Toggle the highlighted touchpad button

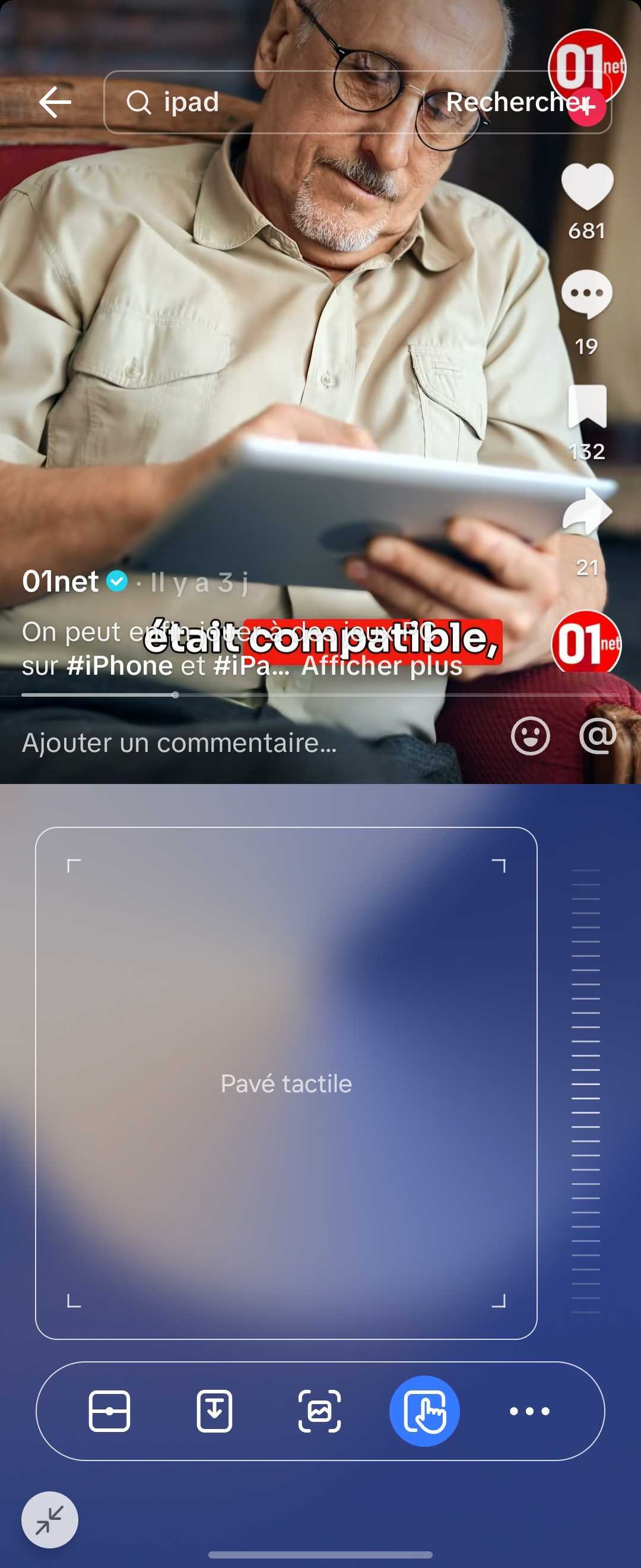coord(424,1411)
